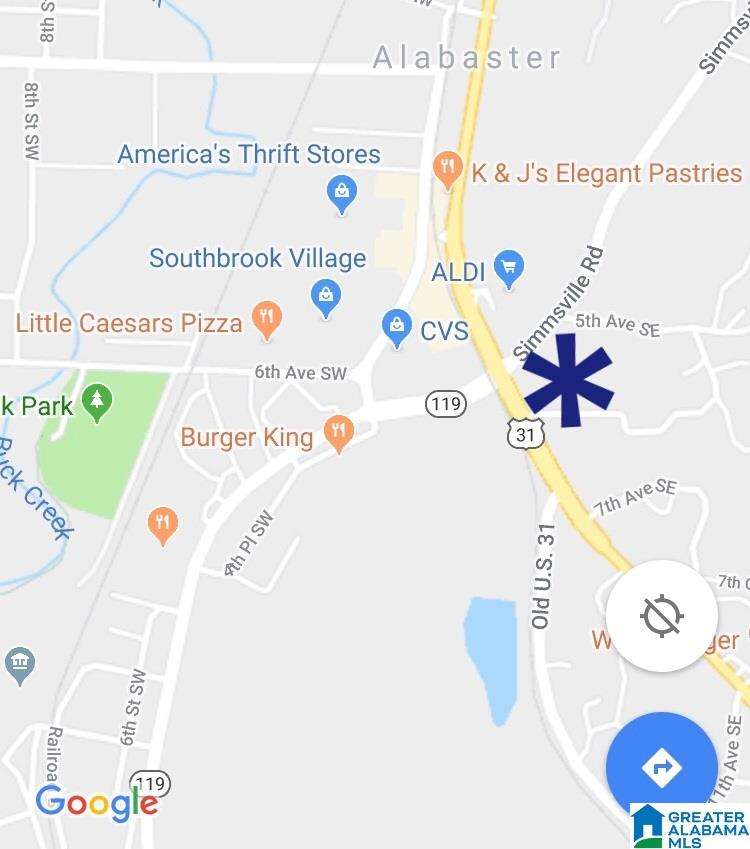The image size is (750, 849).
Task: Open K & J's Elegant Pastries pin
Action: (x=448, y=170)
